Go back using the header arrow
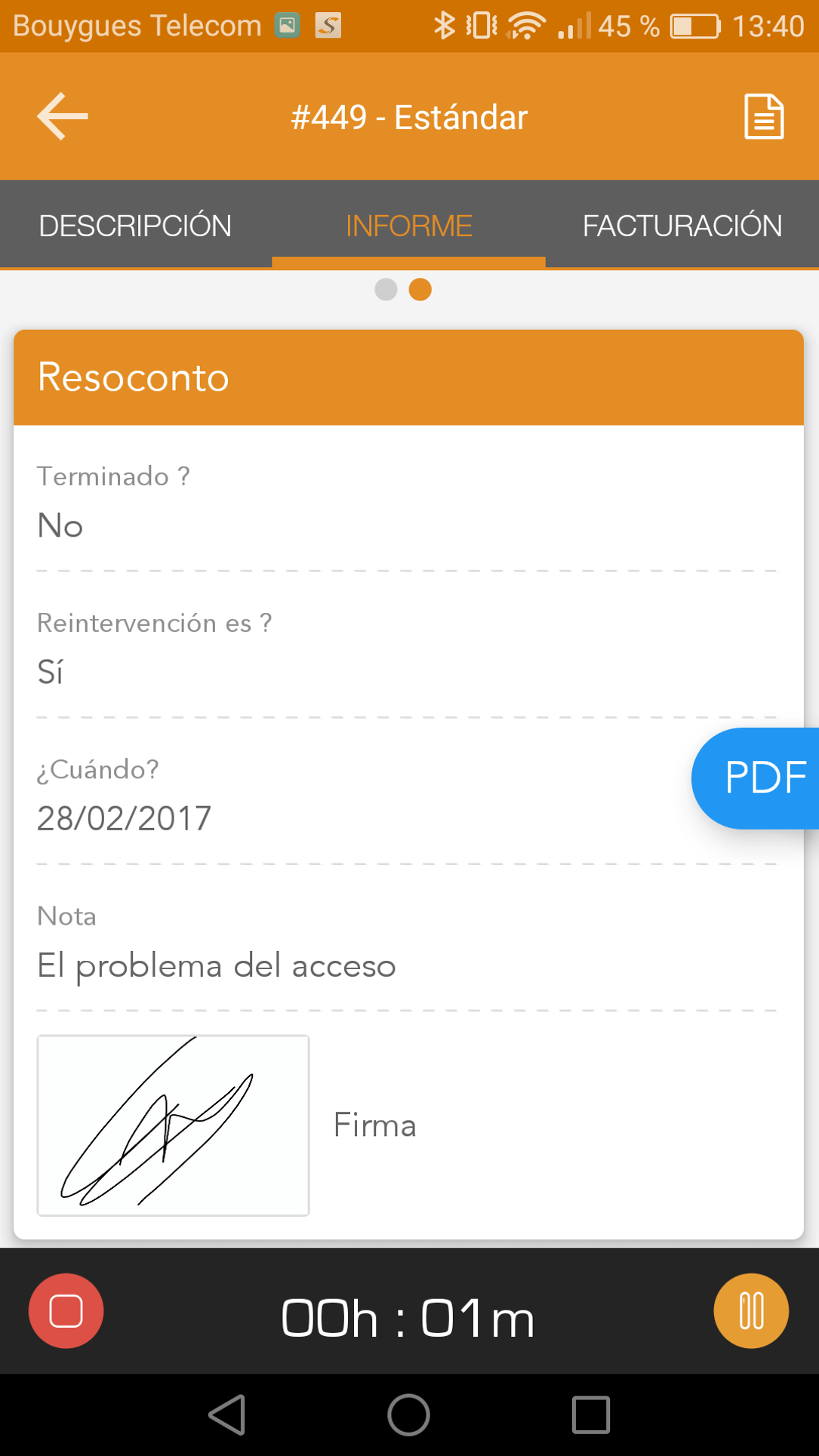Viewport: 819px width, 1456px height. pos(63,116)
